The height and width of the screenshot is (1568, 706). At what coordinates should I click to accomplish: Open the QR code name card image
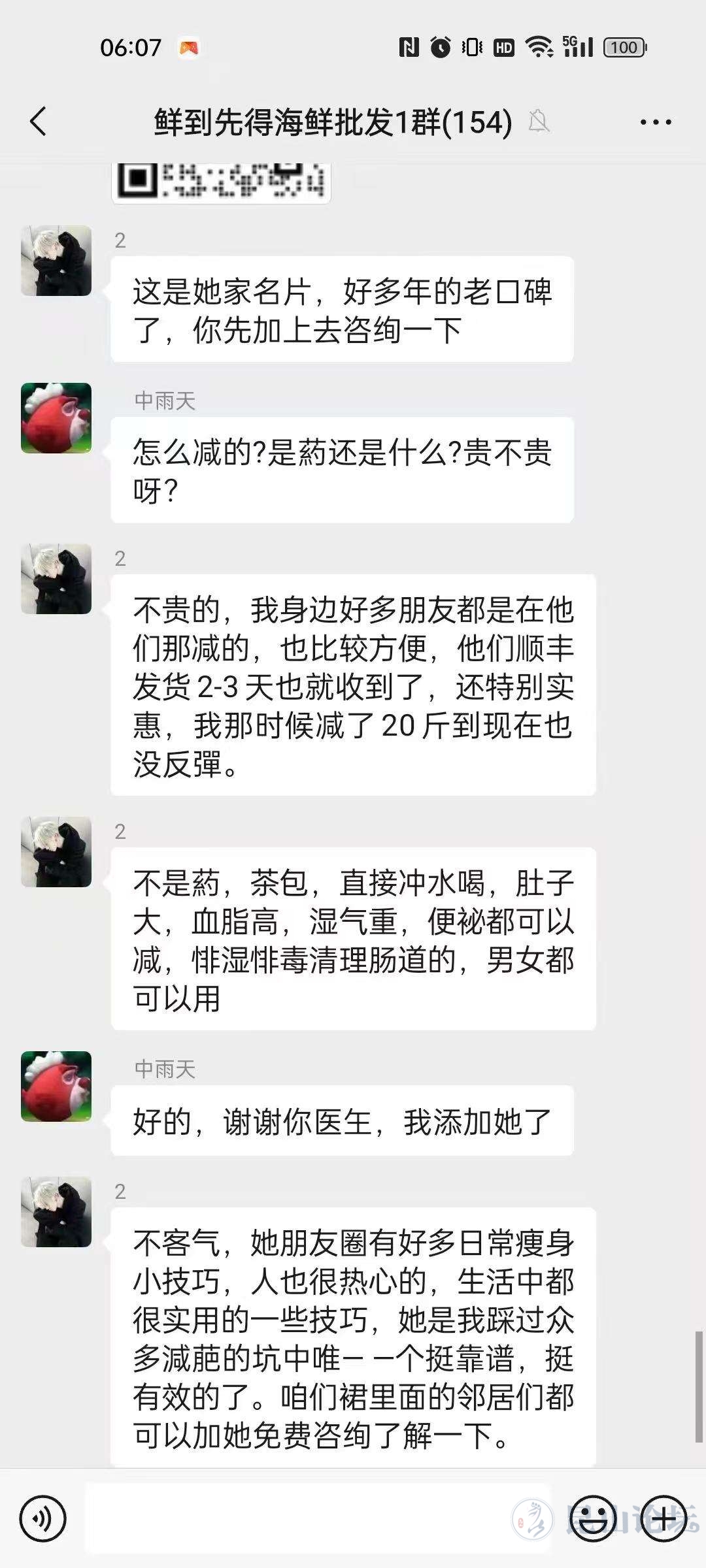click(x=221, y=180)
